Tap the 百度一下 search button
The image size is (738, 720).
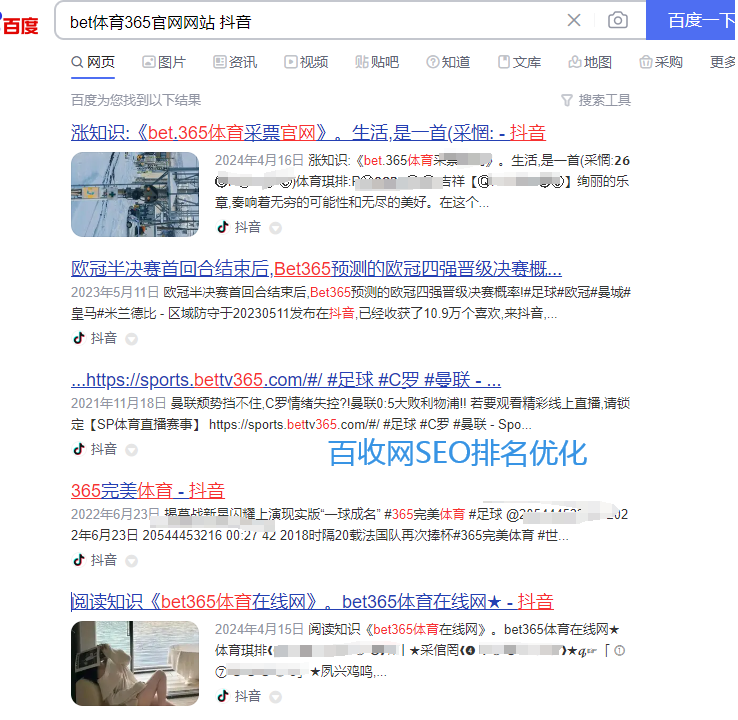tap(695, 21)
